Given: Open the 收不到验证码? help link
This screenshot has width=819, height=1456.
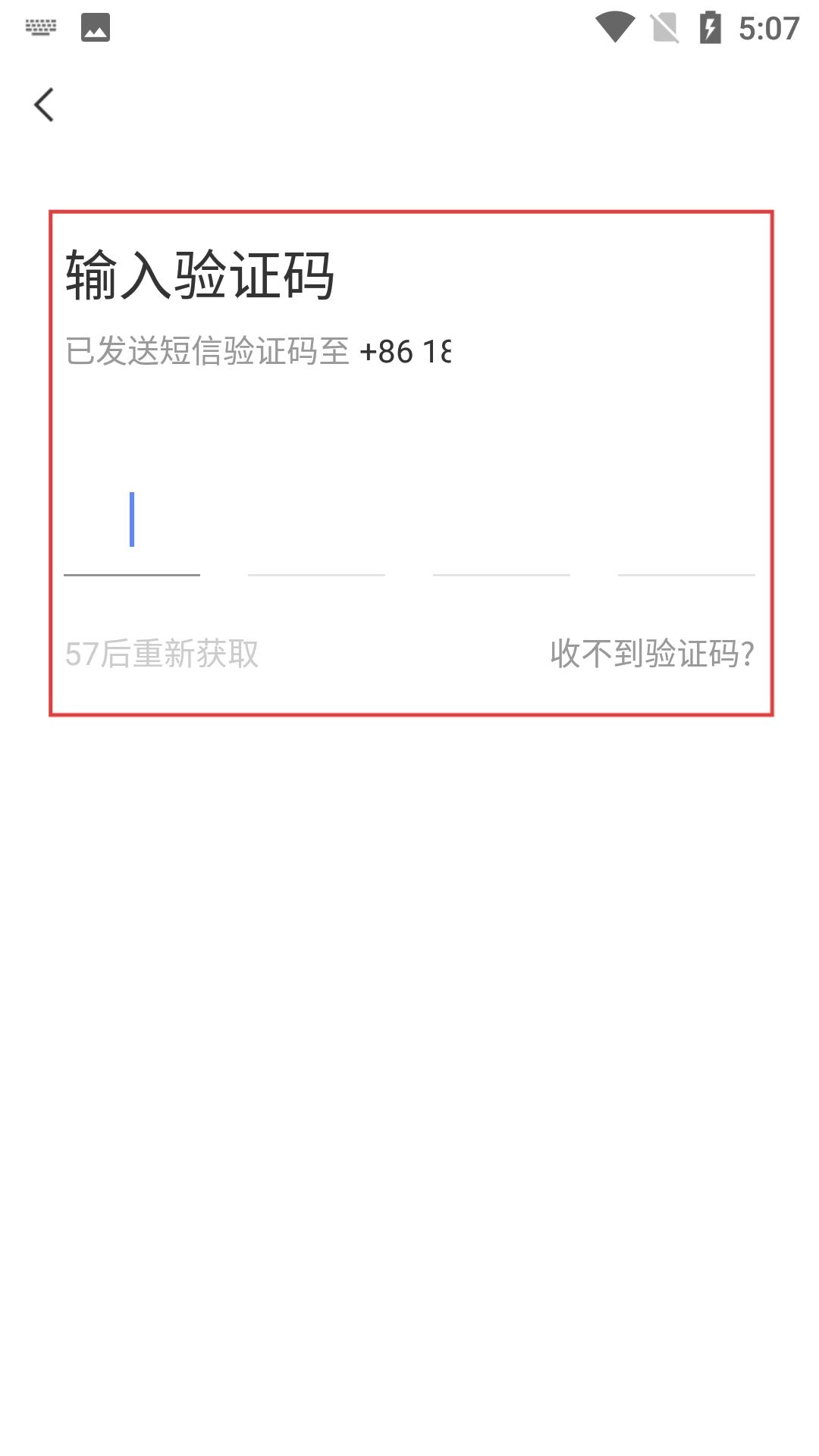Looking at the screenshot, I should (652, 654).
